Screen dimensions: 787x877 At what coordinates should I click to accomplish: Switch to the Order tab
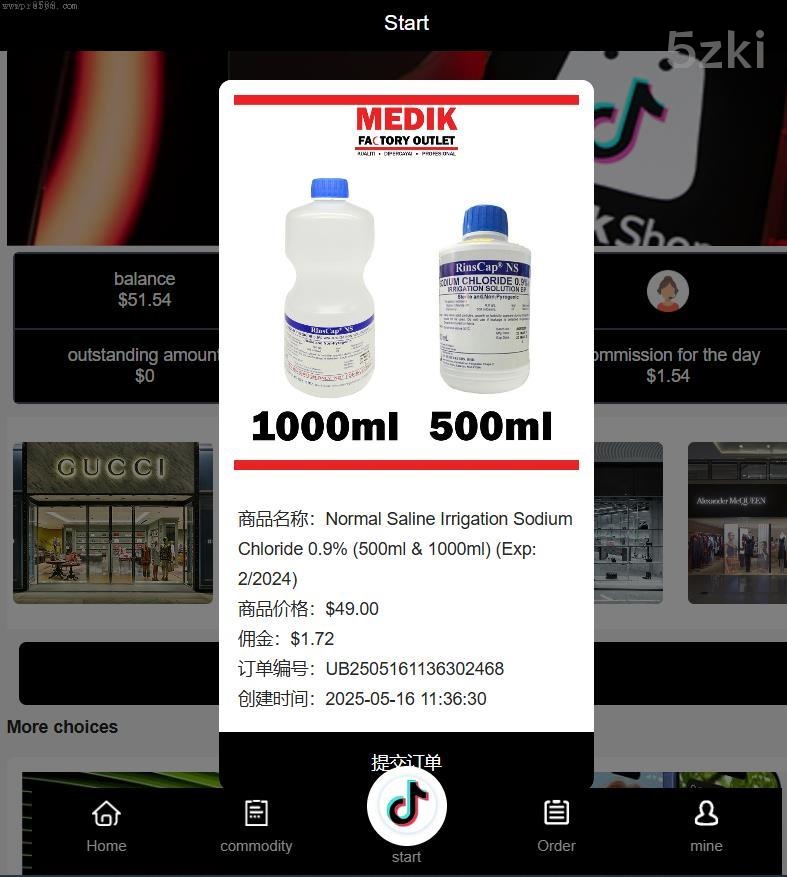coord(556,826)
